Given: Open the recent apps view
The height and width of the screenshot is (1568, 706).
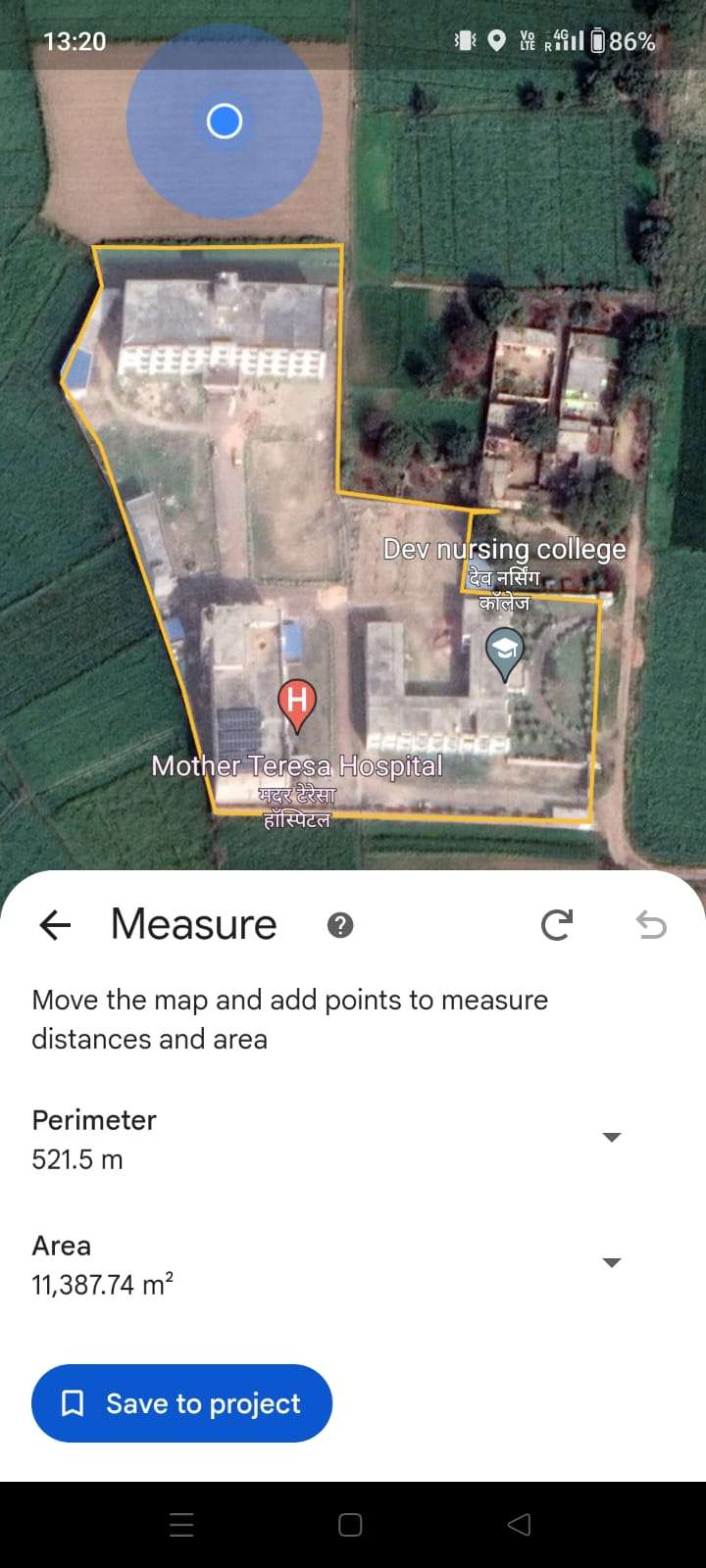Looking at the screenshot, I should pyautogui.click(x=182, y=1525).
